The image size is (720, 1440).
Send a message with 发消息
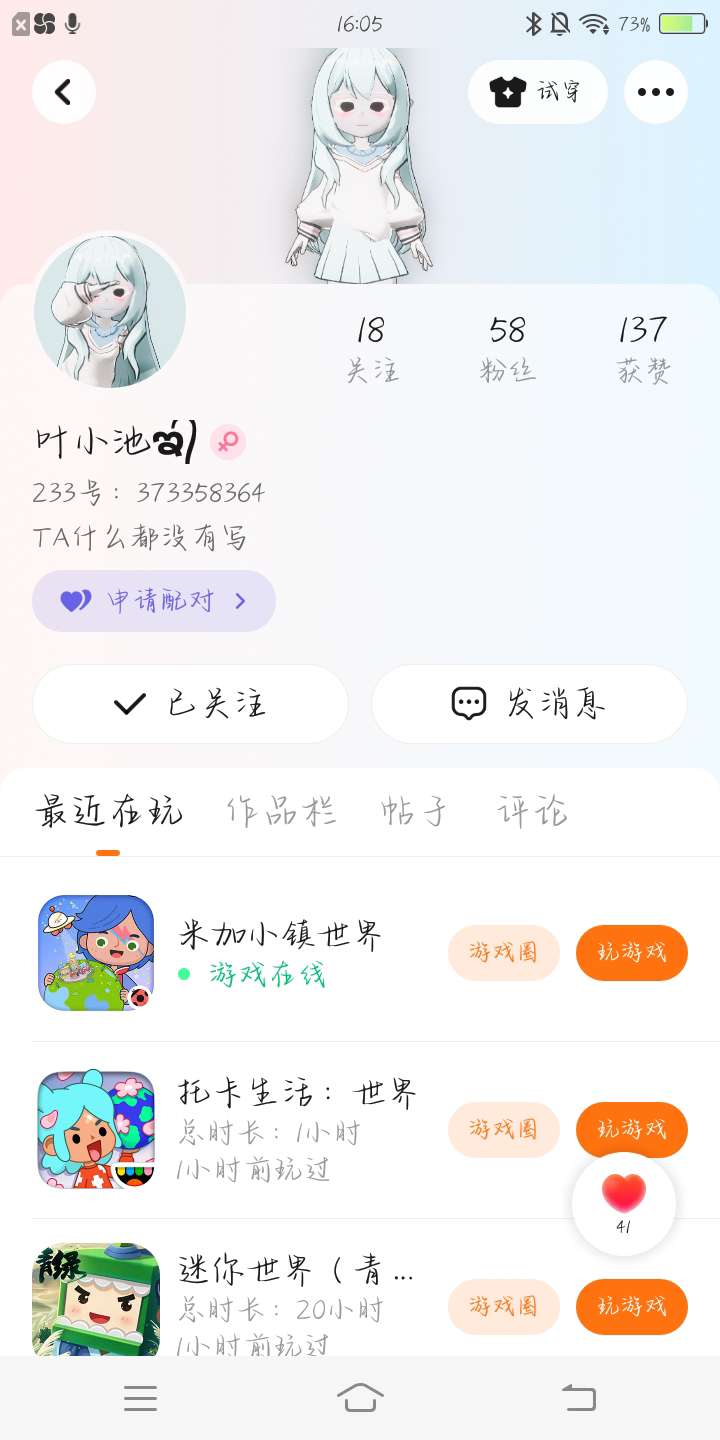pyautogui.click(x=529, y=704)
